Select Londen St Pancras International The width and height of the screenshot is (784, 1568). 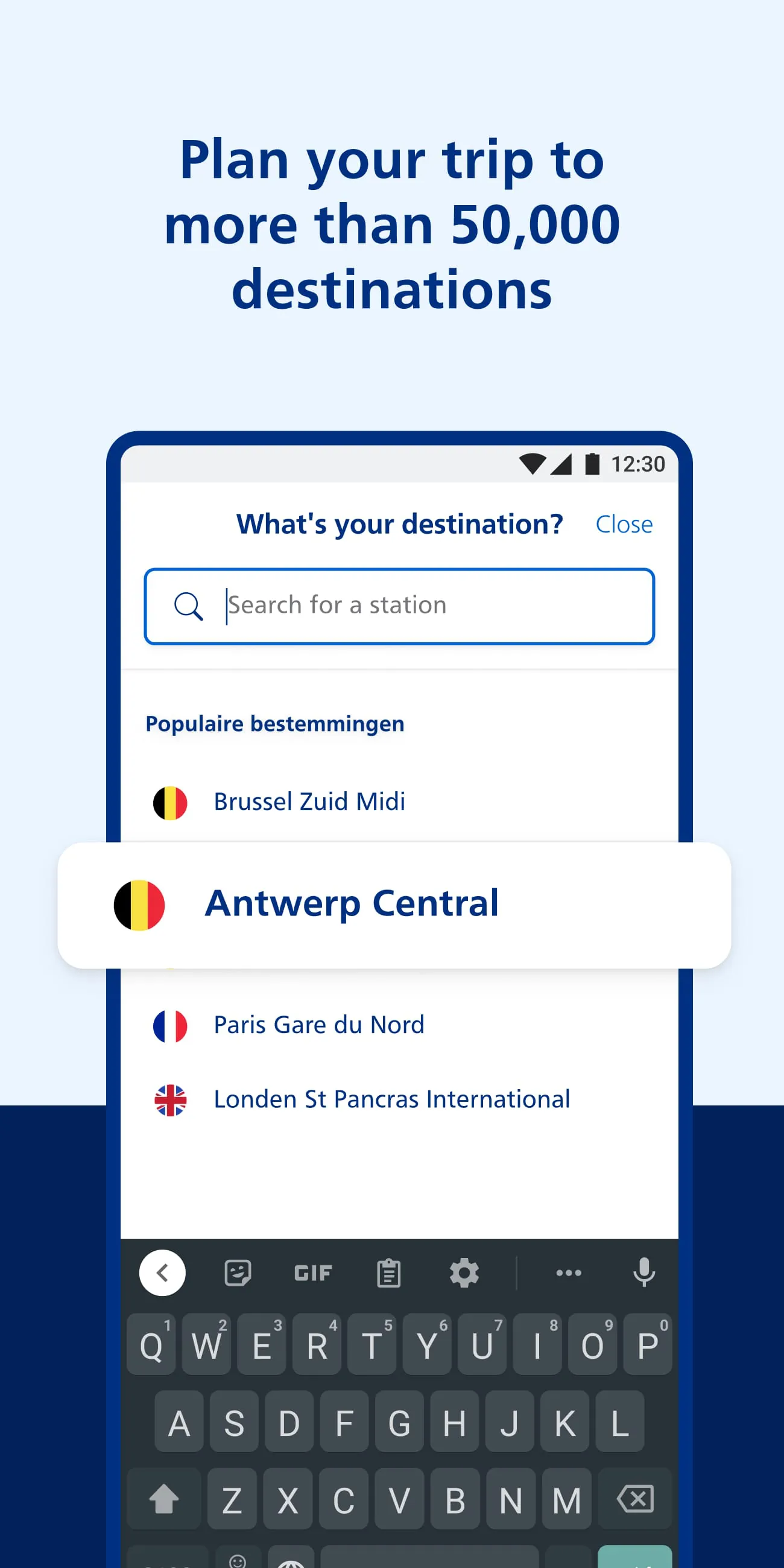(391, 1099)
